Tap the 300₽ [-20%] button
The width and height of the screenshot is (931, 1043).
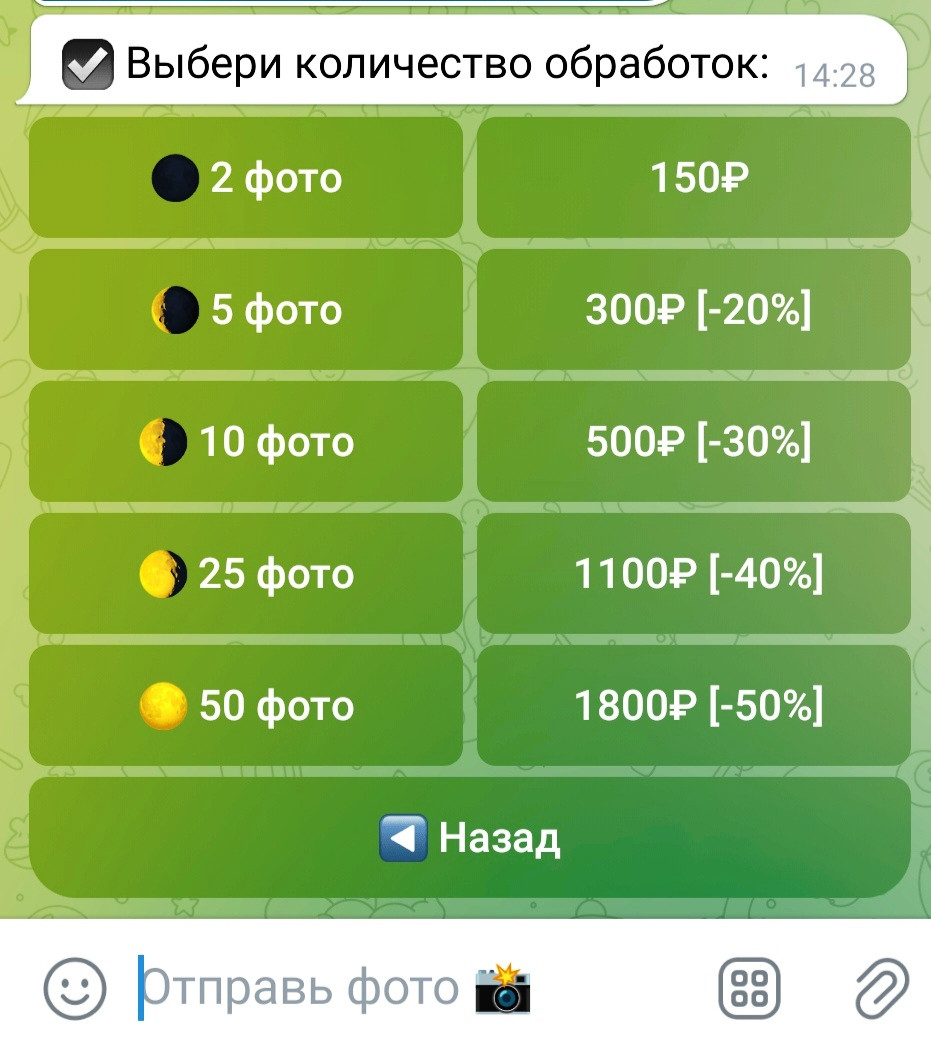pyautogui.click(x=694, y=310)
